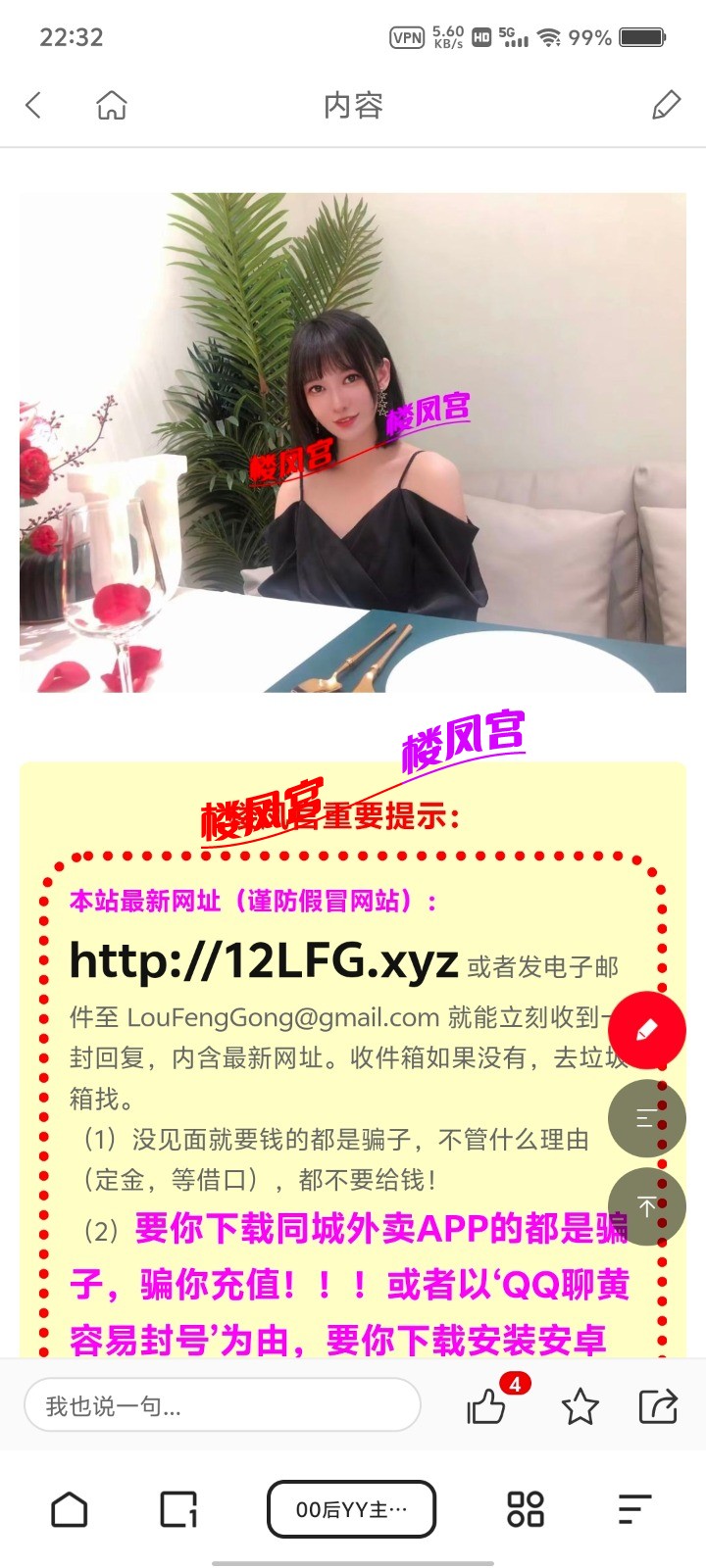Tap the thumbs-up like with badge 4
This screenshot has height=1568, width=706.
pos(485,1405)
